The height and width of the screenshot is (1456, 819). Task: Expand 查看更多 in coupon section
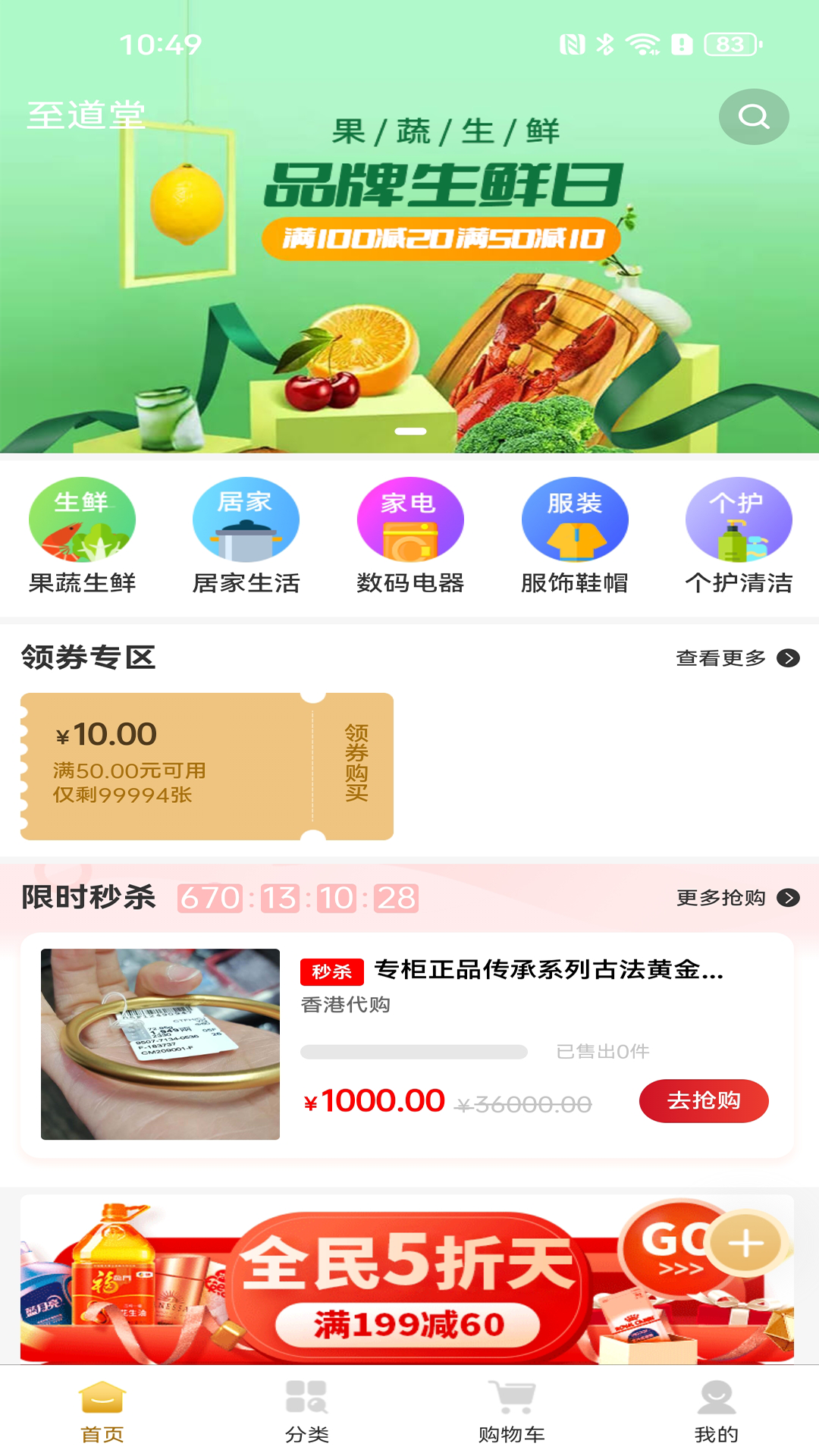[x=721, y=658]
